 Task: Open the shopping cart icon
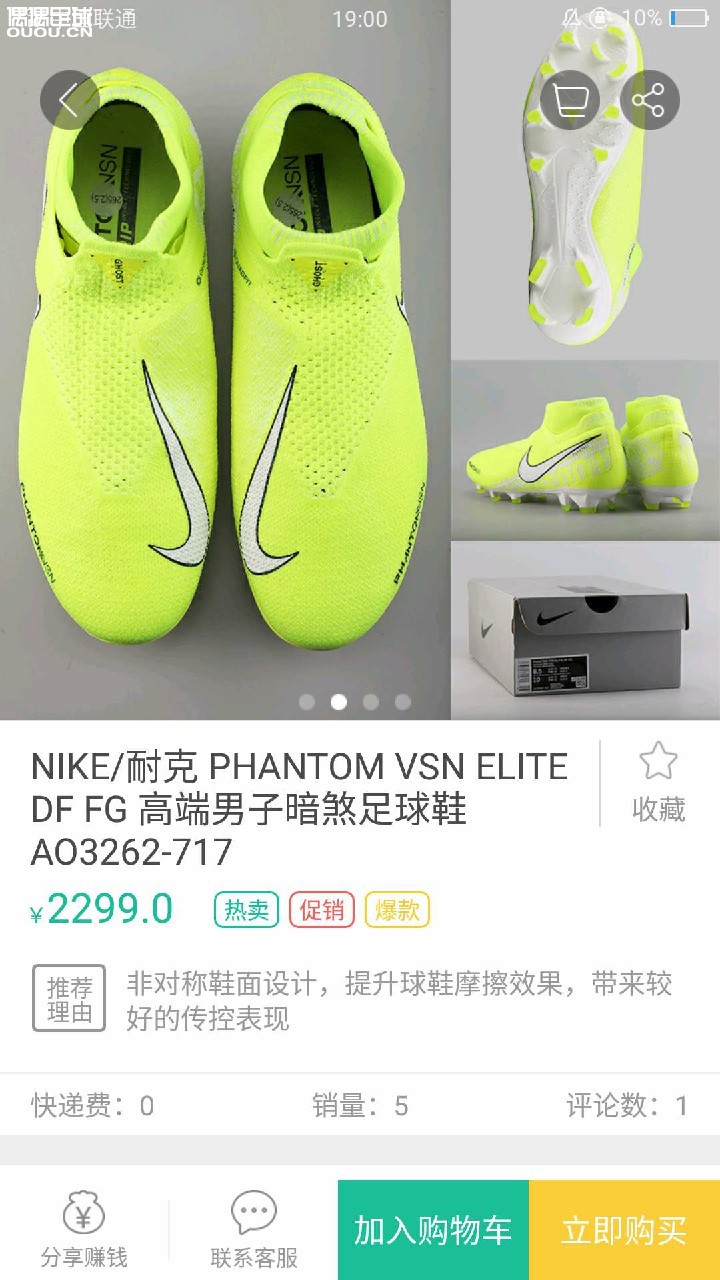(570, 100)
